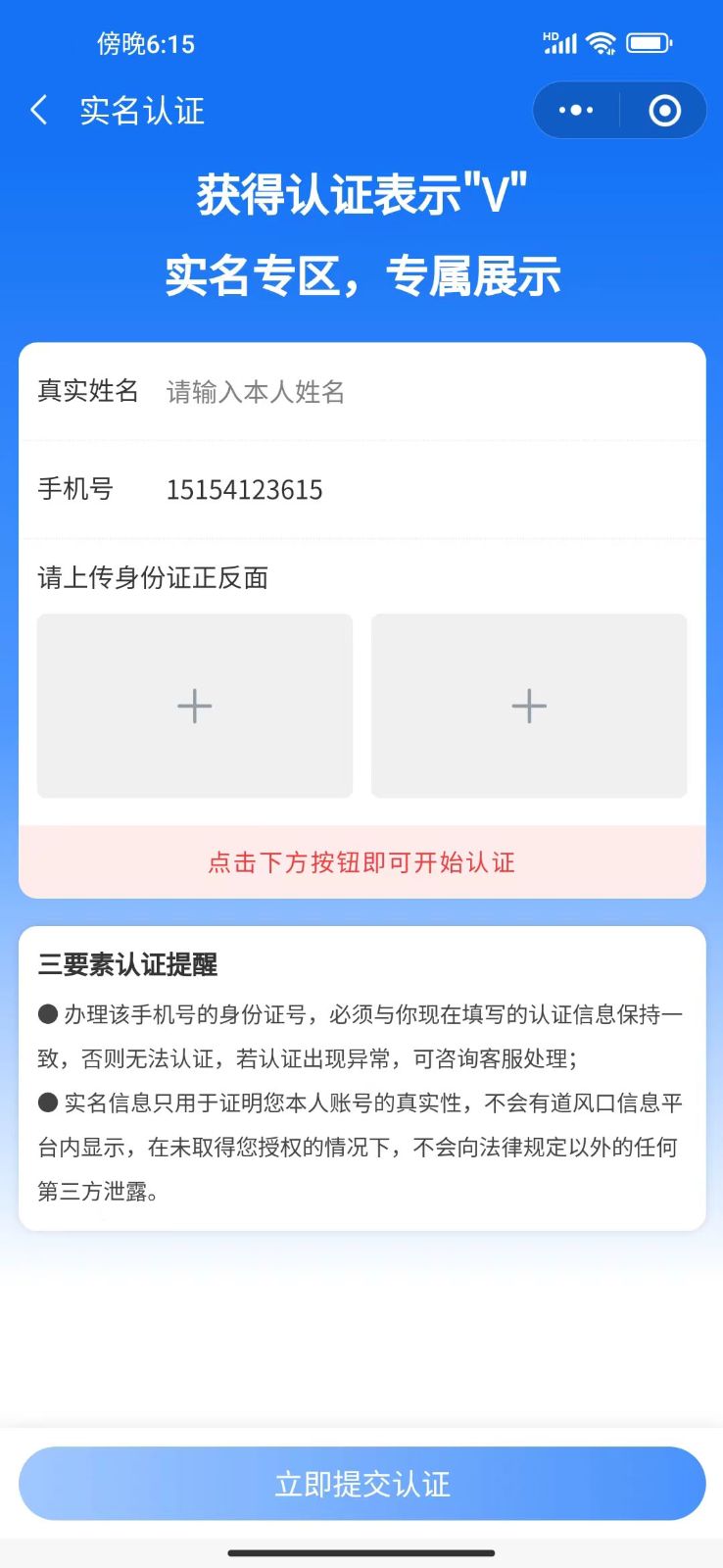Submit with 立即提交认证 button
723x1568 pixels.
(361, 1484)
